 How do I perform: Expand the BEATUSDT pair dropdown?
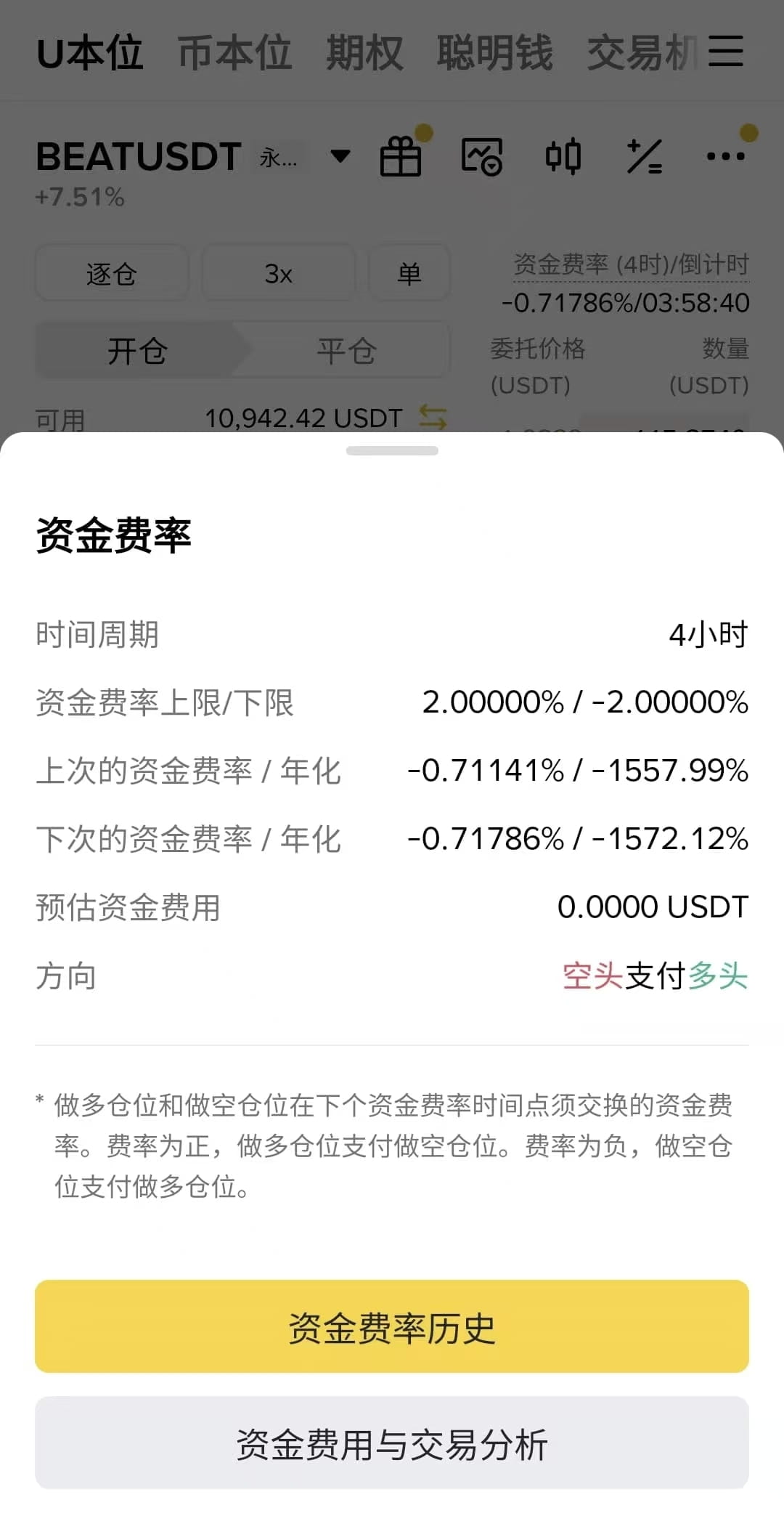tap(340, 156)
